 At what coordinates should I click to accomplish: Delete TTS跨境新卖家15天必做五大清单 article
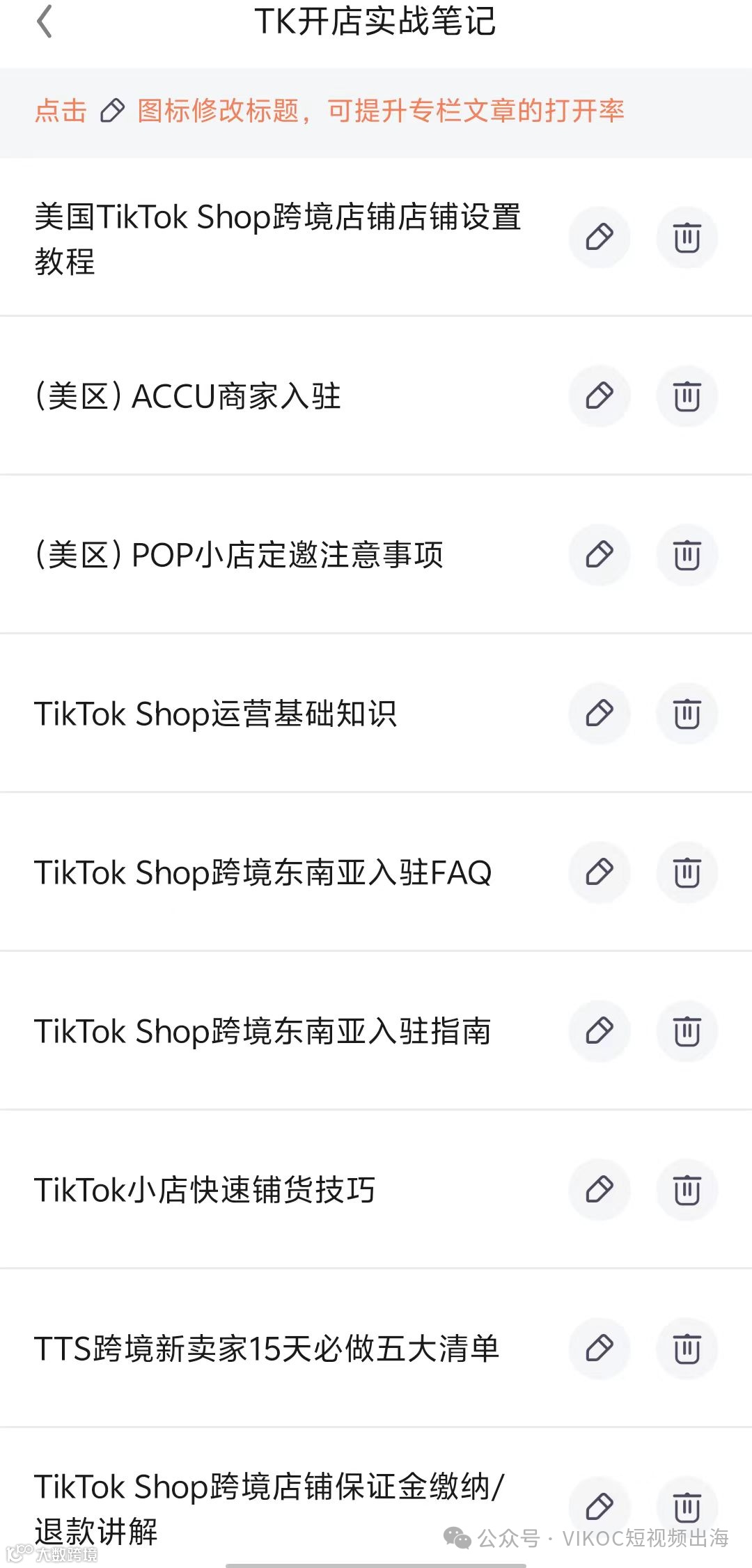[x=687, y=1349]
